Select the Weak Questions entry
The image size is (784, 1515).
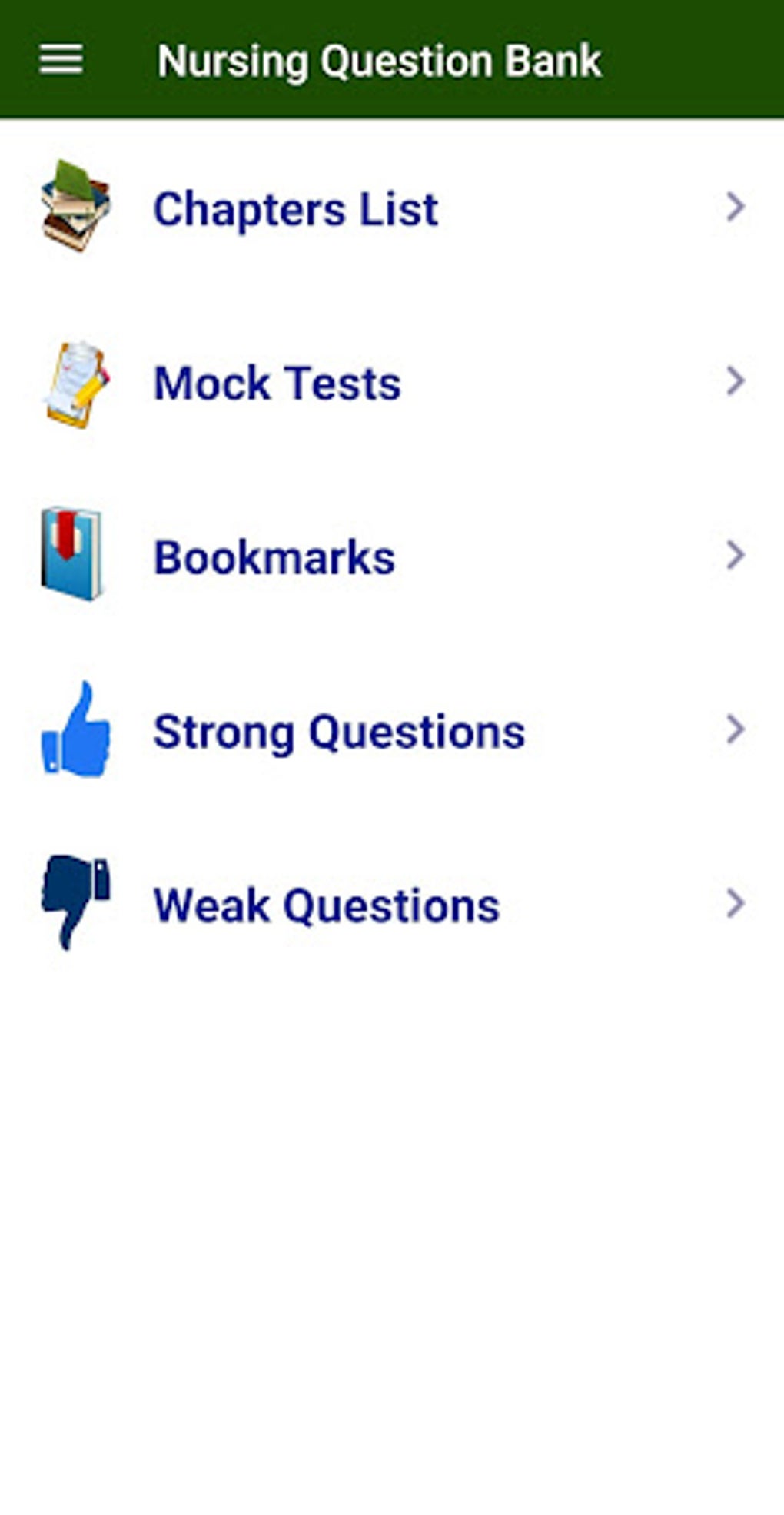tap(325, 905)
